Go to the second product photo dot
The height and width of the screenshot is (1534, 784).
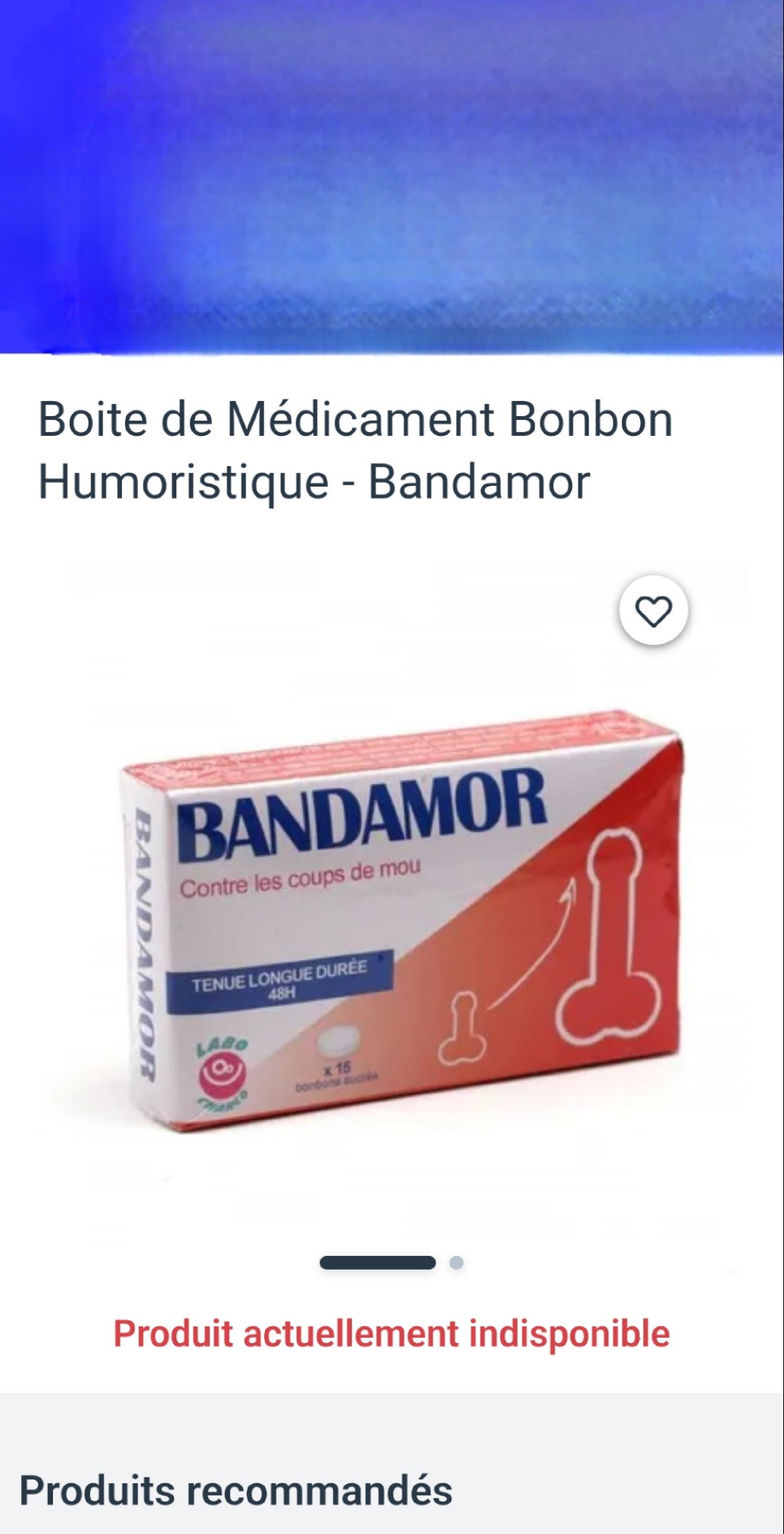click(x=456, y=1262)
